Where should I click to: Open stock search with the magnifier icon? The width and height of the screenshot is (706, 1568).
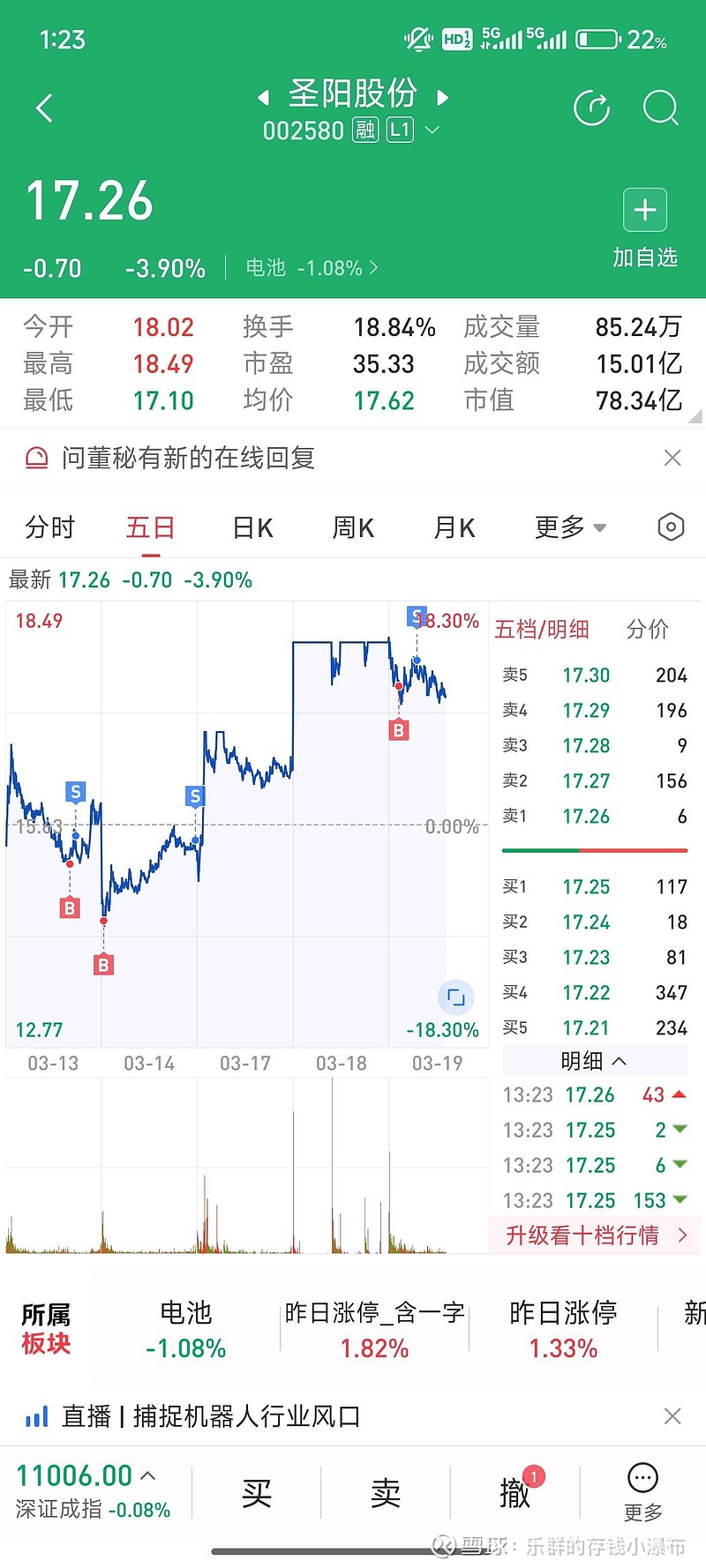point(660,108)
